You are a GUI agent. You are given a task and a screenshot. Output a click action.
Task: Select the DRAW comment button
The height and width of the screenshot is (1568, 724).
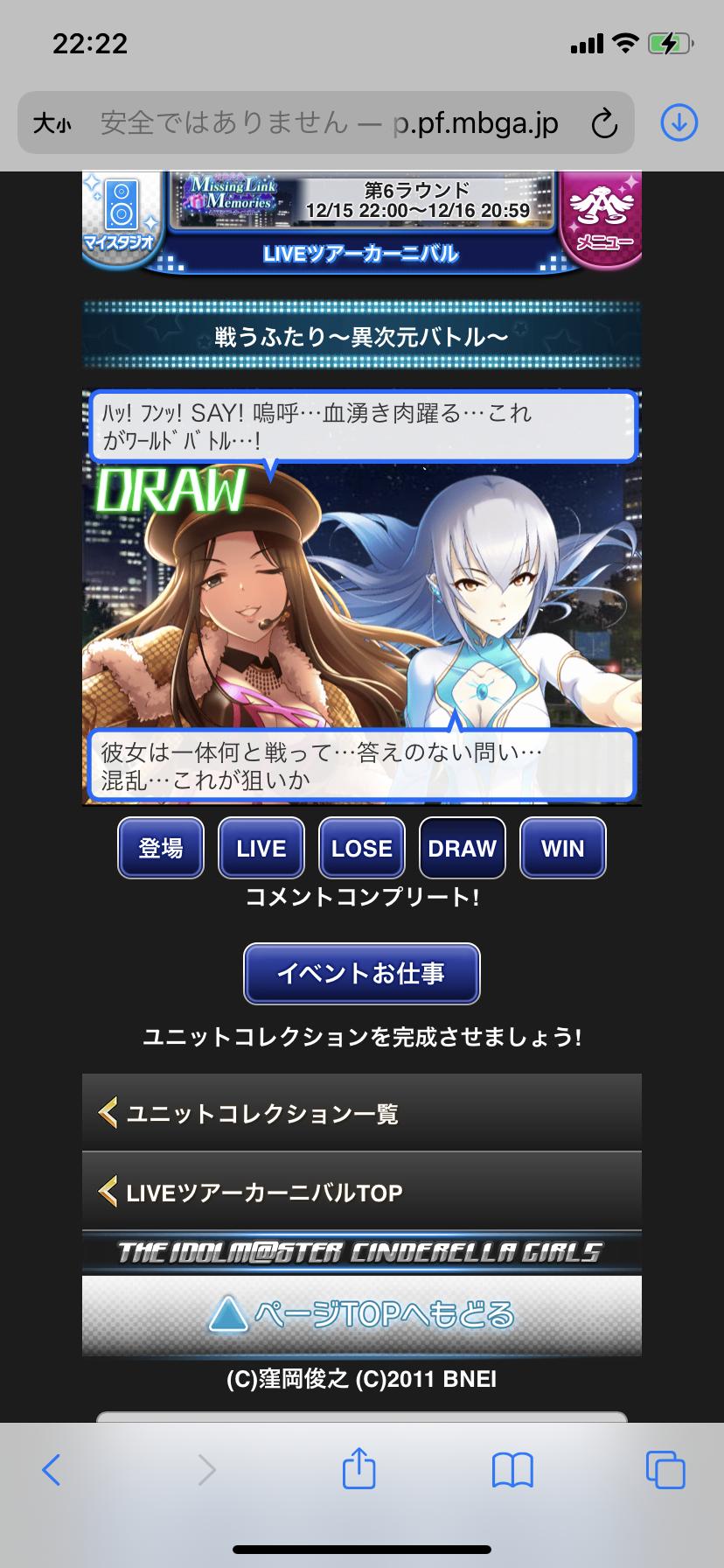pyautogui.click(x=463, y=848)
